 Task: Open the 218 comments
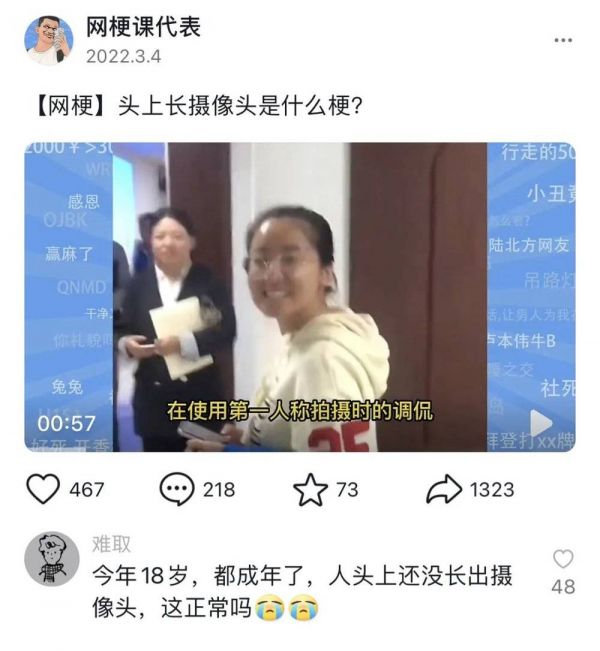177,489
